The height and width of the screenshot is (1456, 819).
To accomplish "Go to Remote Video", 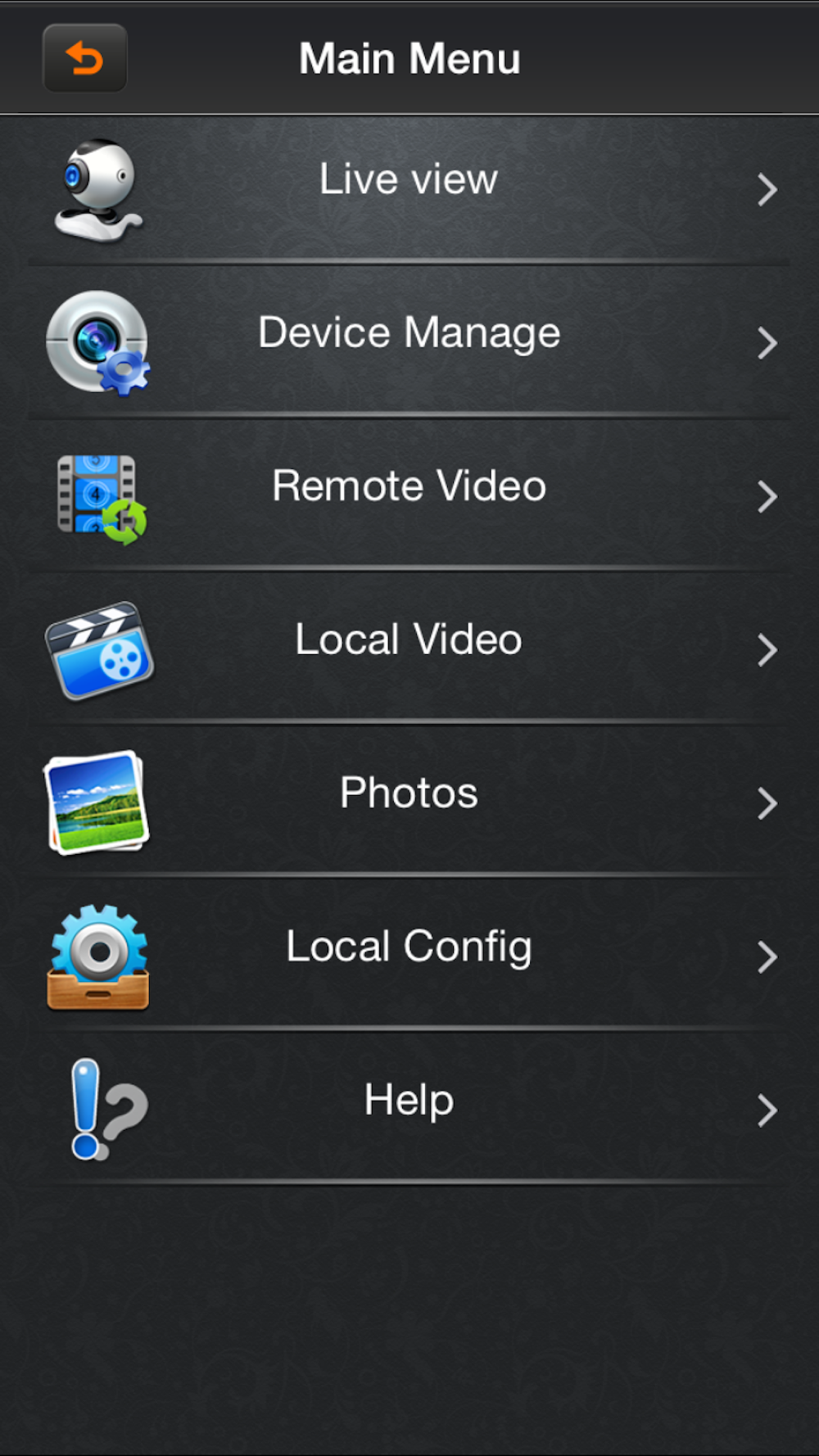I will click(409, 495).
